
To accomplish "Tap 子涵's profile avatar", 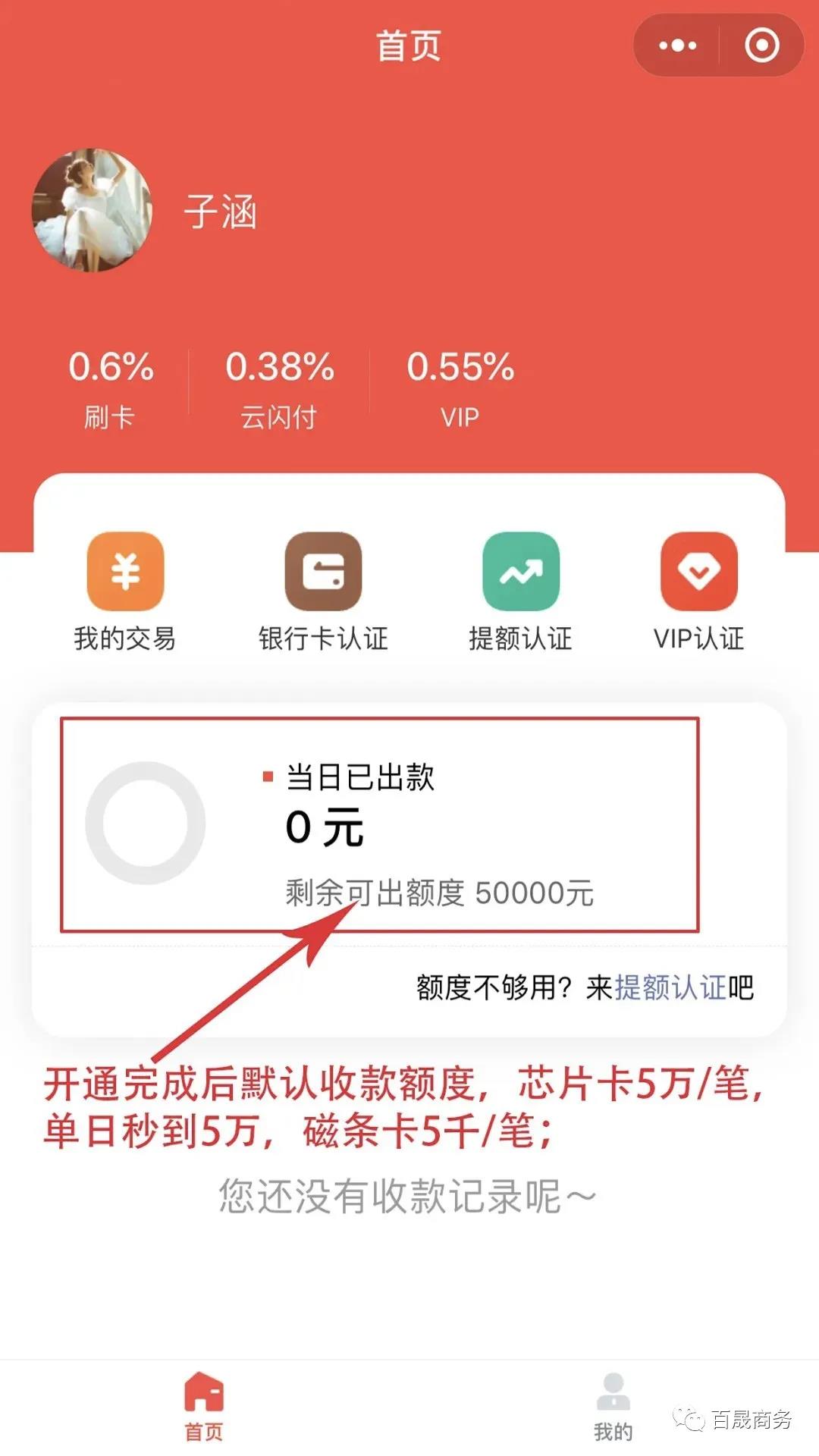I will coord(92,211).
